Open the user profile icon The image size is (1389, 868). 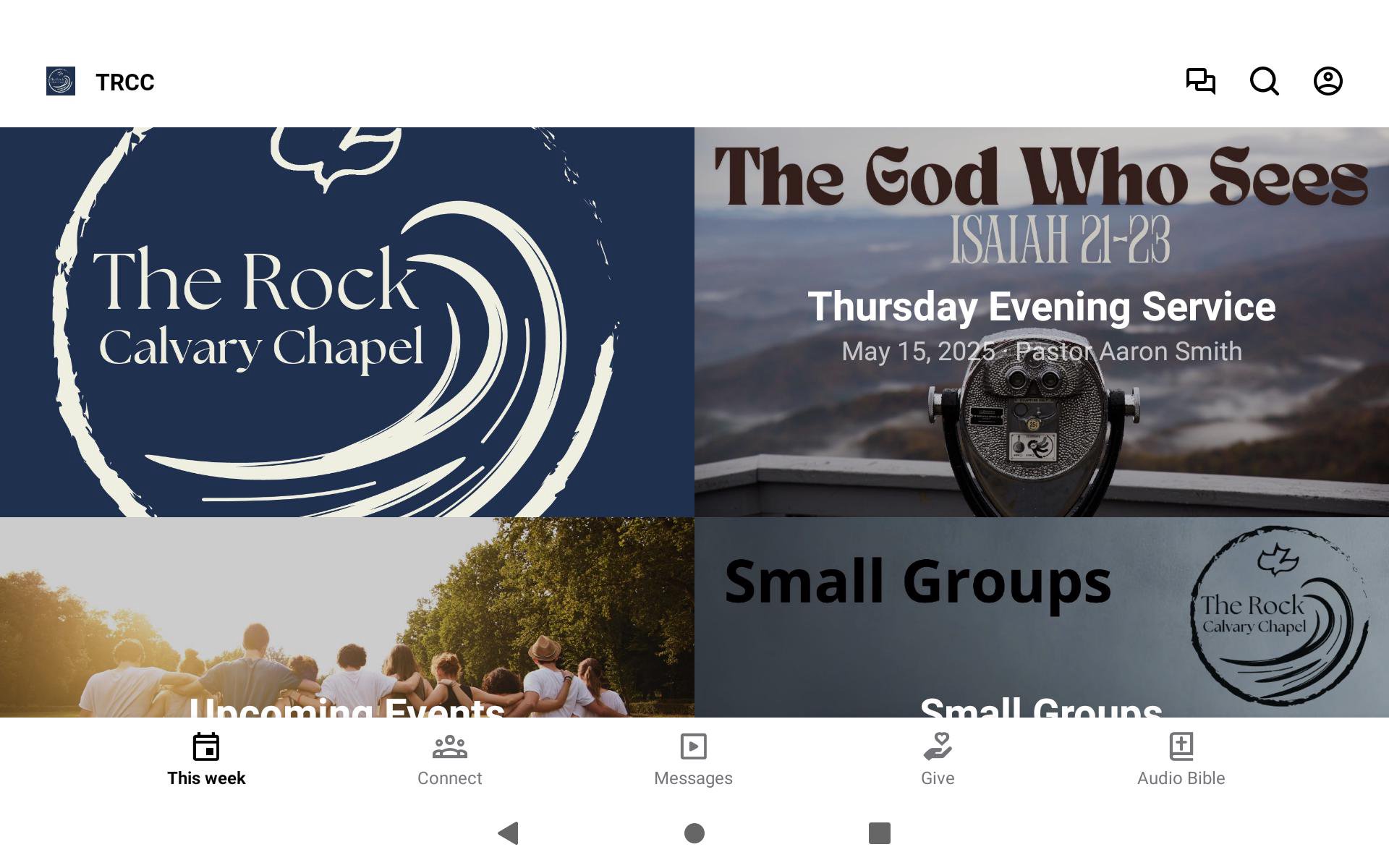point(1328,81)
